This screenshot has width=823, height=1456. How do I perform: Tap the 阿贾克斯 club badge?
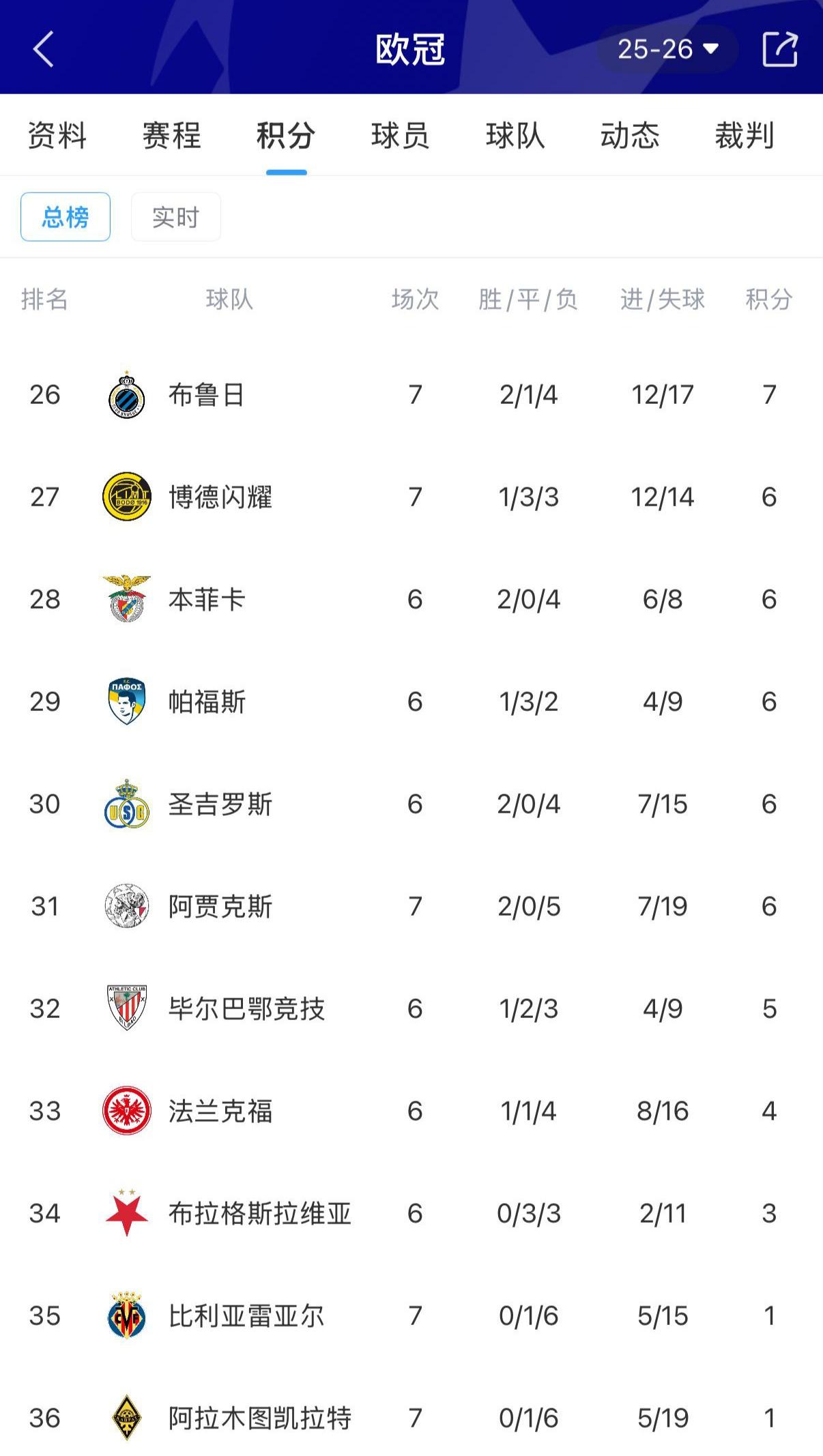coord(126,906)
